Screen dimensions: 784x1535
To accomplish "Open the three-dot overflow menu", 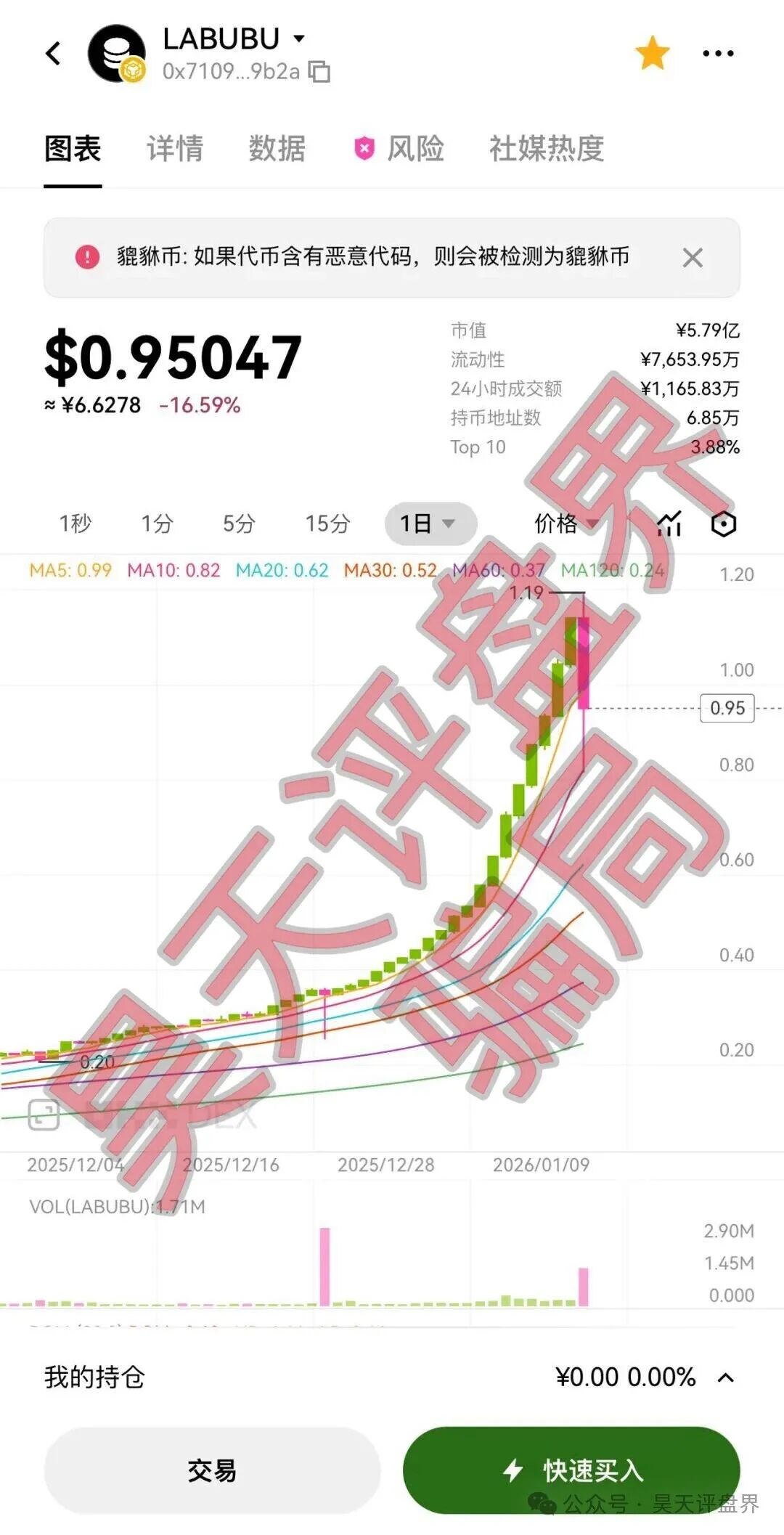I will pos(717,53).
